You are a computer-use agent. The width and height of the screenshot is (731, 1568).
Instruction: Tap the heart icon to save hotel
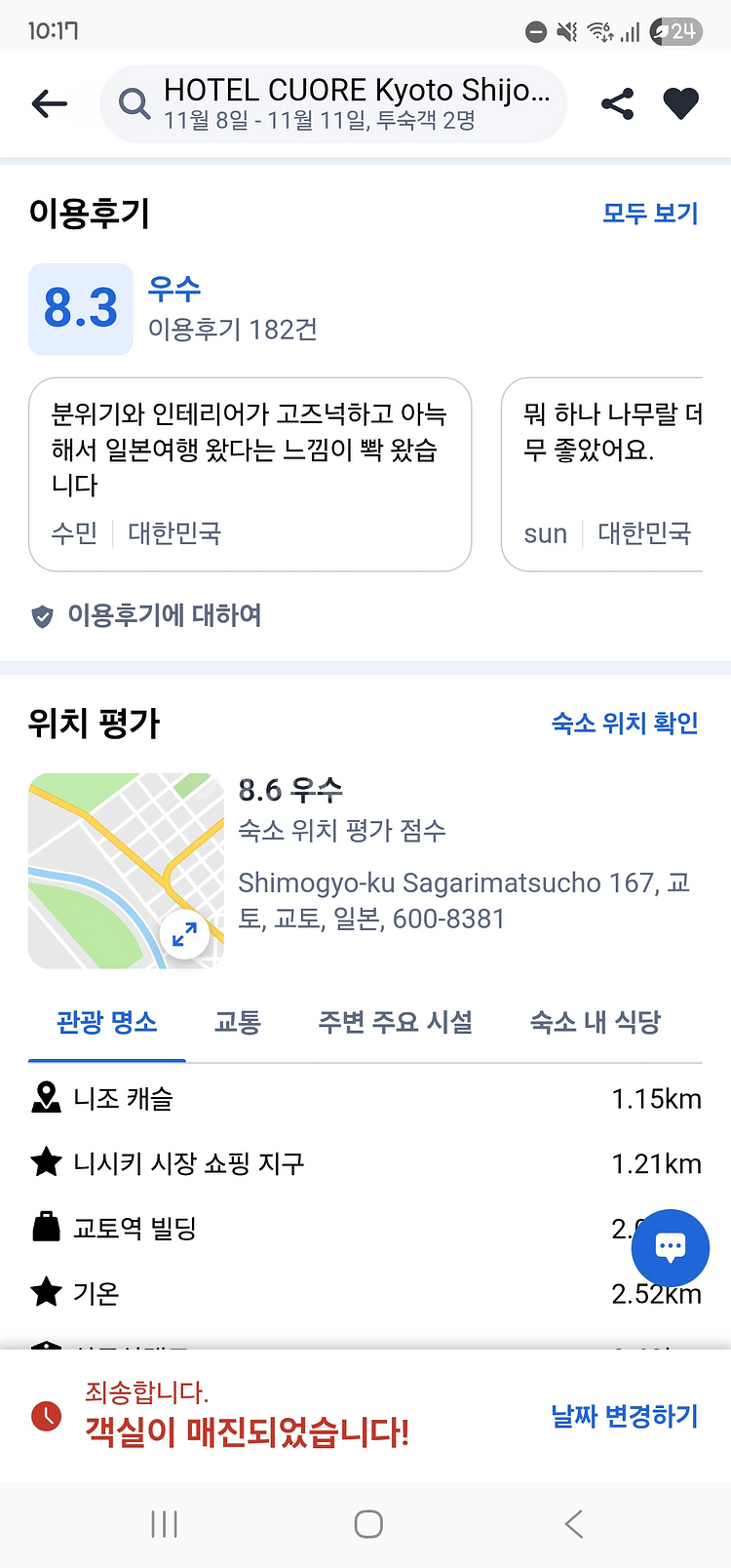[680, 104]
